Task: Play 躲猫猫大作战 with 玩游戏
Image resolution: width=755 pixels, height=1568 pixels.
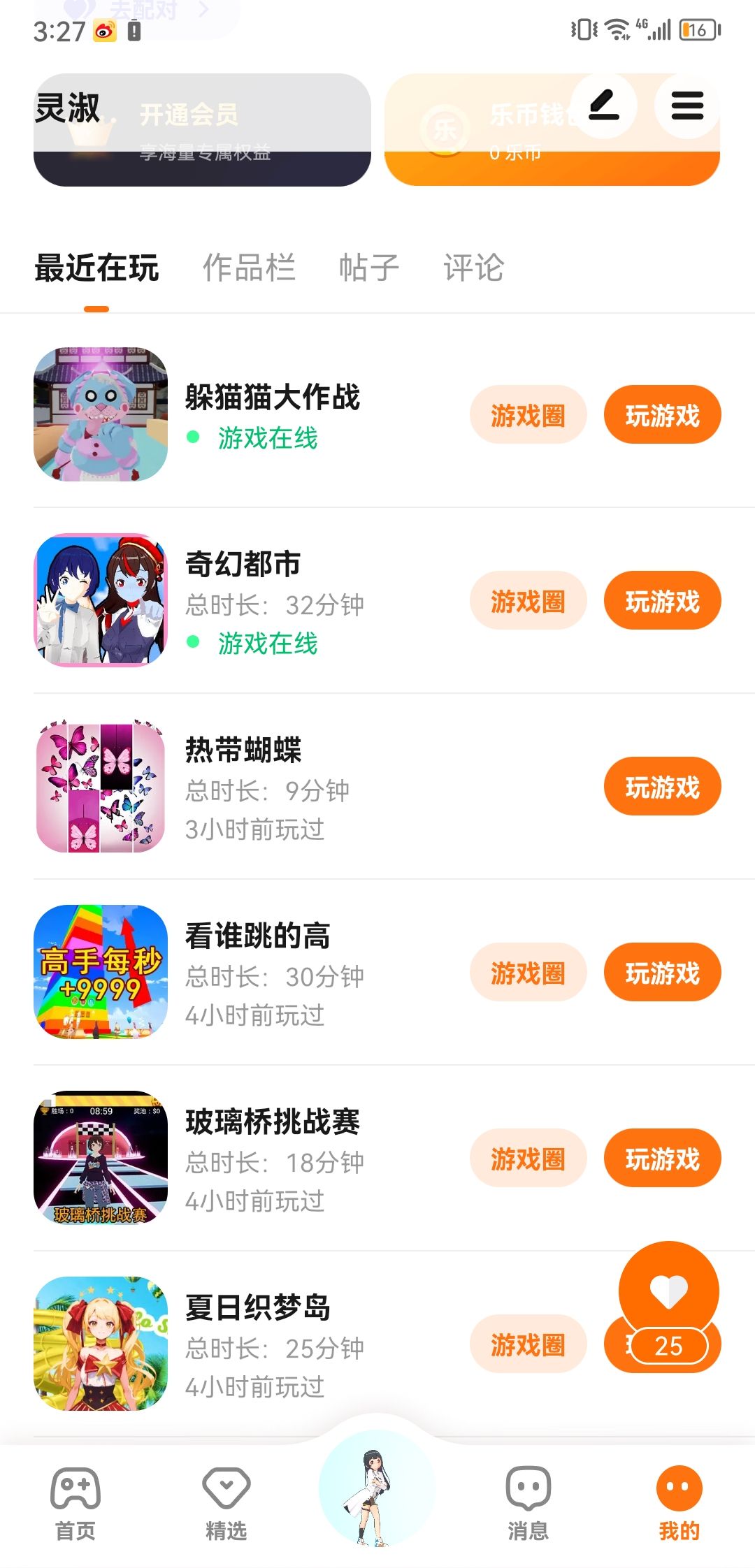Action: pyautogui.click(x=661, y=415)
